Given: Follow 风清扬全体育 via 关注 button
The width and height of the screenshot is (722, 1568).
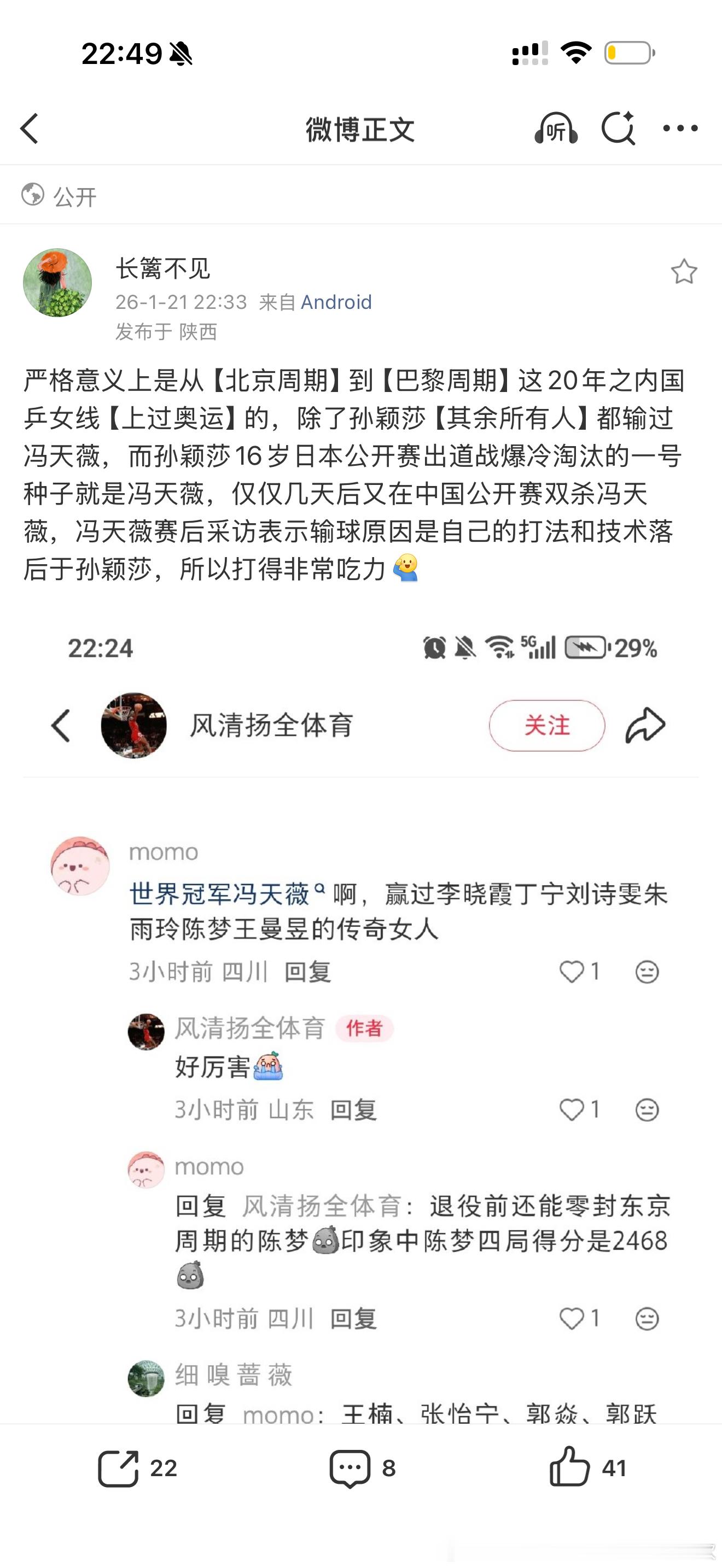Looking at the screenshot, I should (x=545, y=724).
